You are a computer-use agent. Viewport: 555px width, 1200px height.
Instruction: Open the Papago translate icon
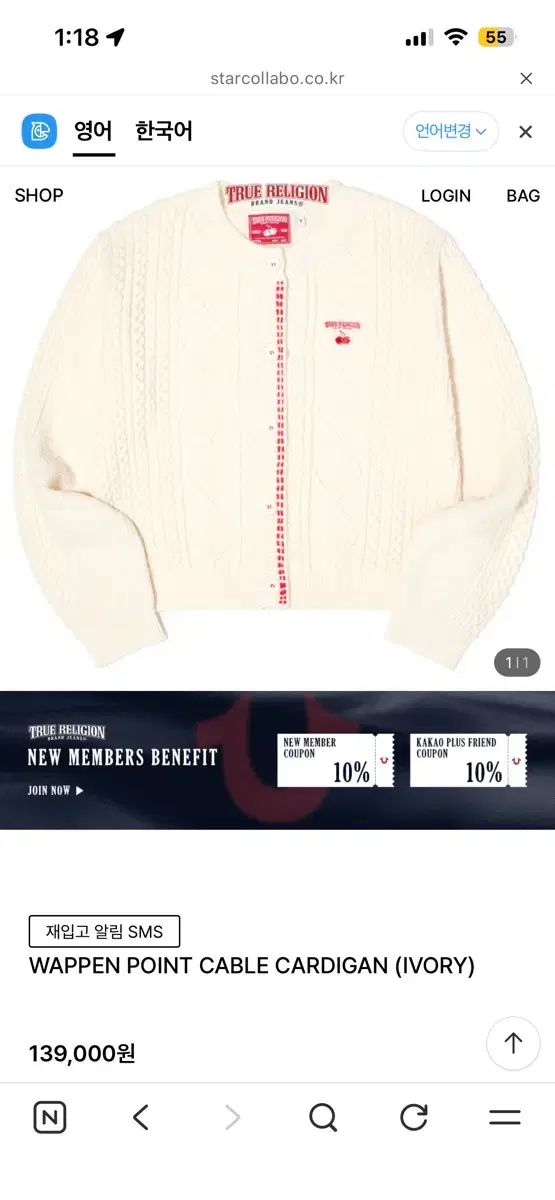click(x=39, y=131)
